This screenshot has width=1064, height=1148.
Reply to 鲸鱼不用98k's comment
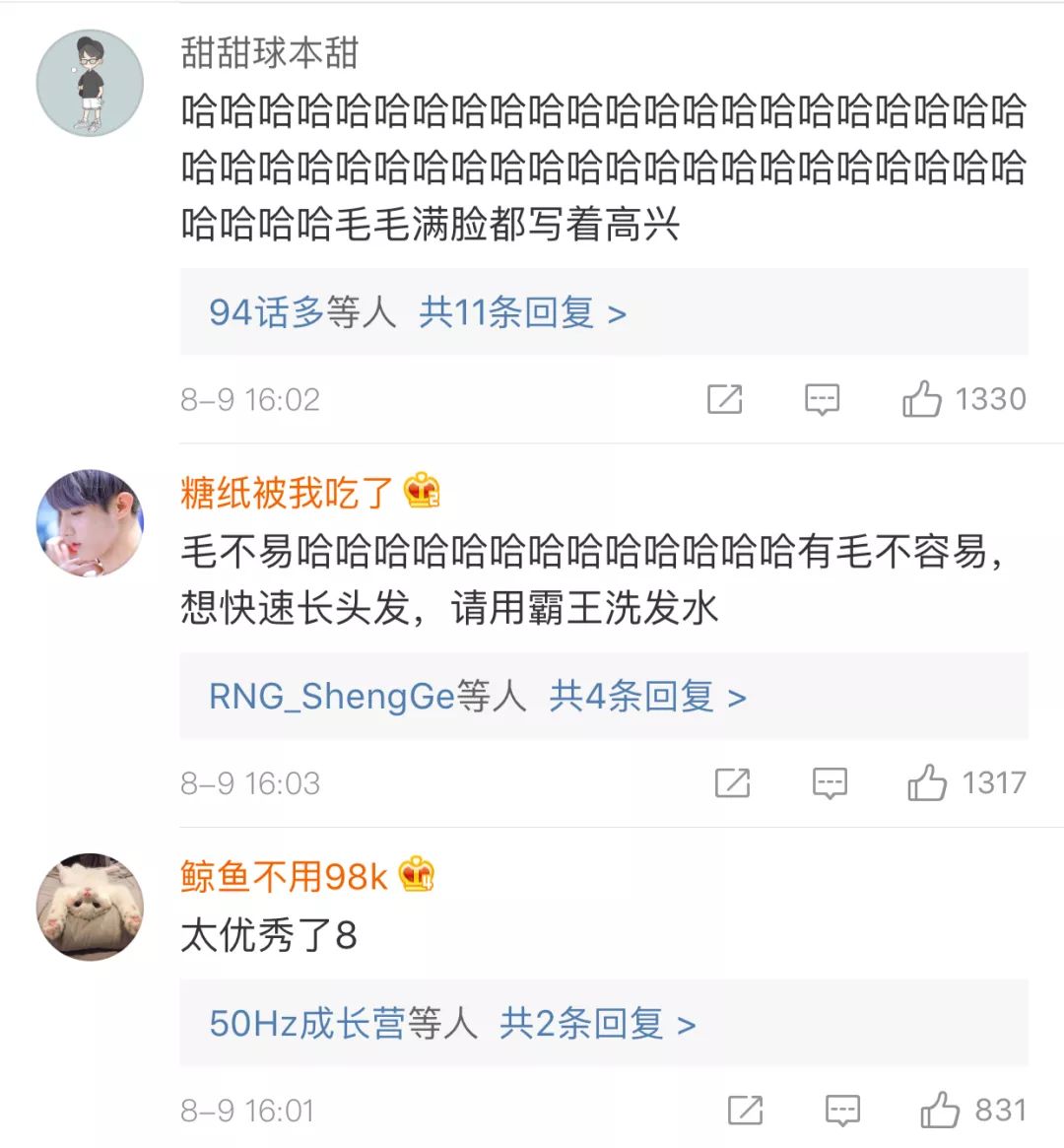tap(842, 1111)
